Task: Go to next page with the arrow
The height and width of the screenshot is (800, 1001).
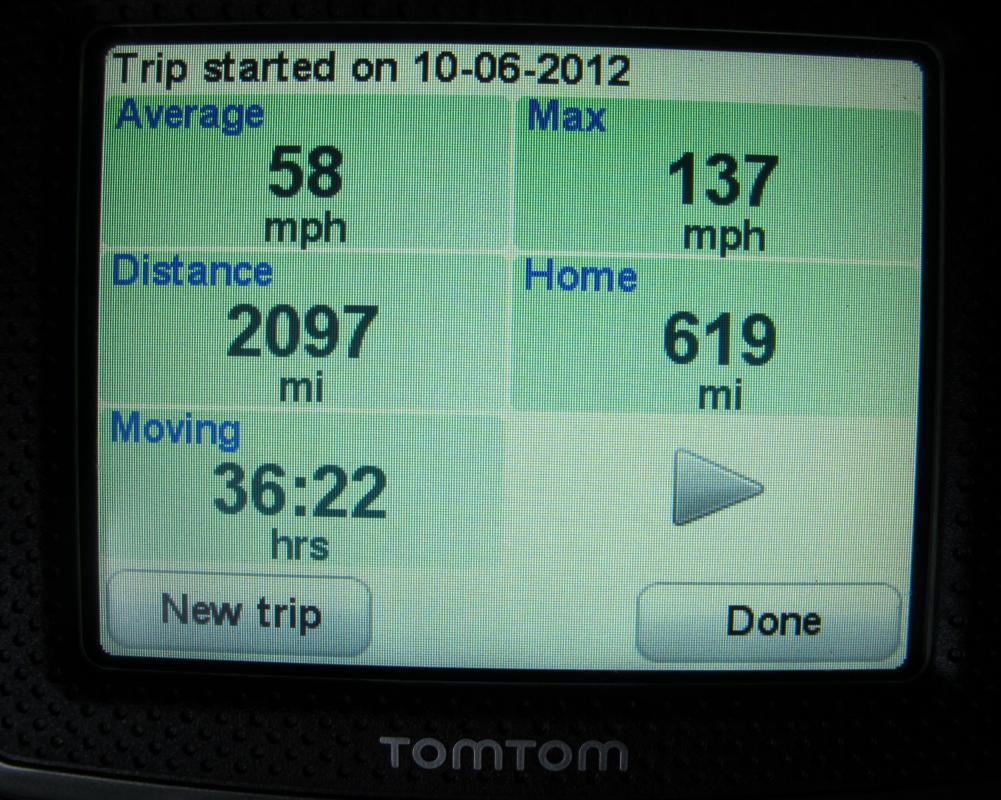Action: (715, 487)
